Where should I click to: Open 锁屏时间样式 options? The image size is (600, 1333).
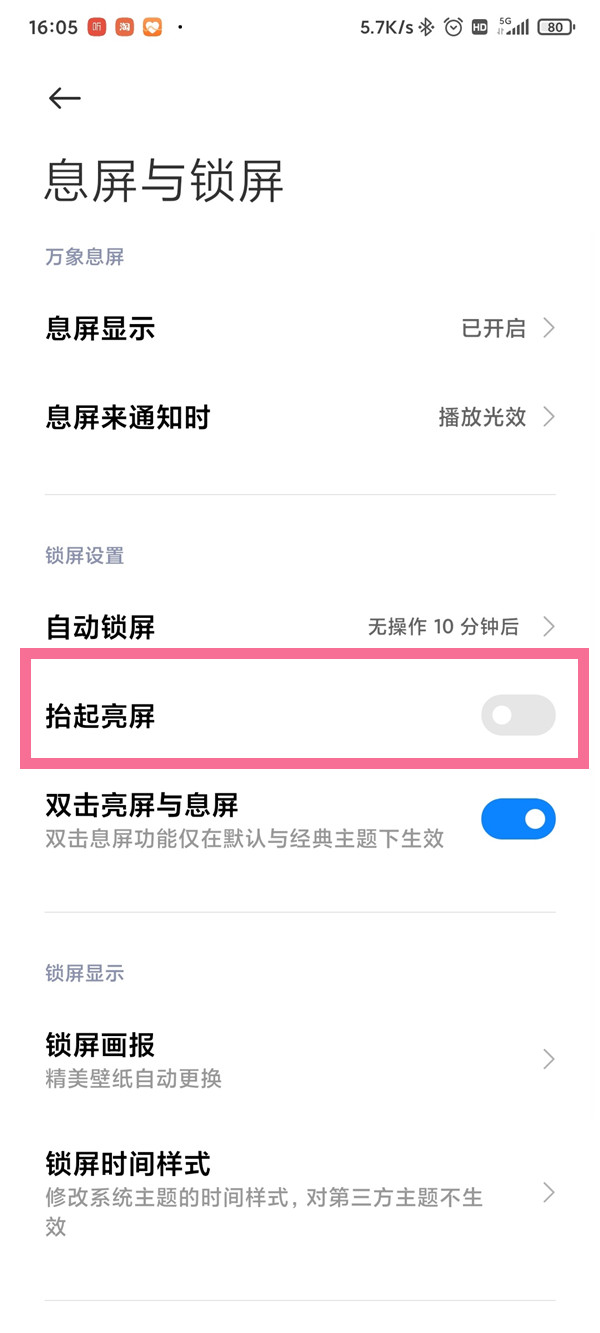[300, 1192]
